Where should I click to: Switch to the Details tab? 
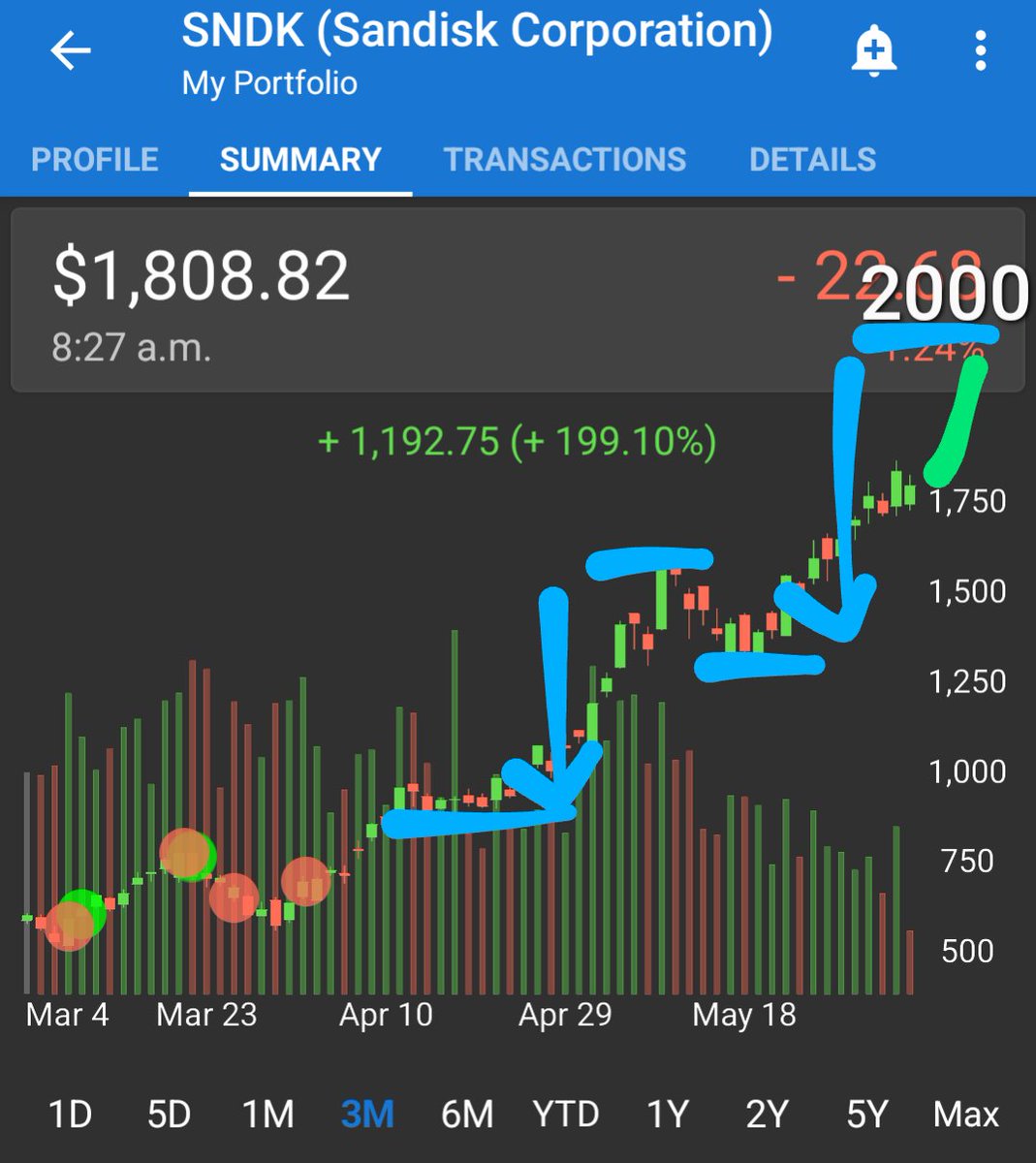[812, 159]
